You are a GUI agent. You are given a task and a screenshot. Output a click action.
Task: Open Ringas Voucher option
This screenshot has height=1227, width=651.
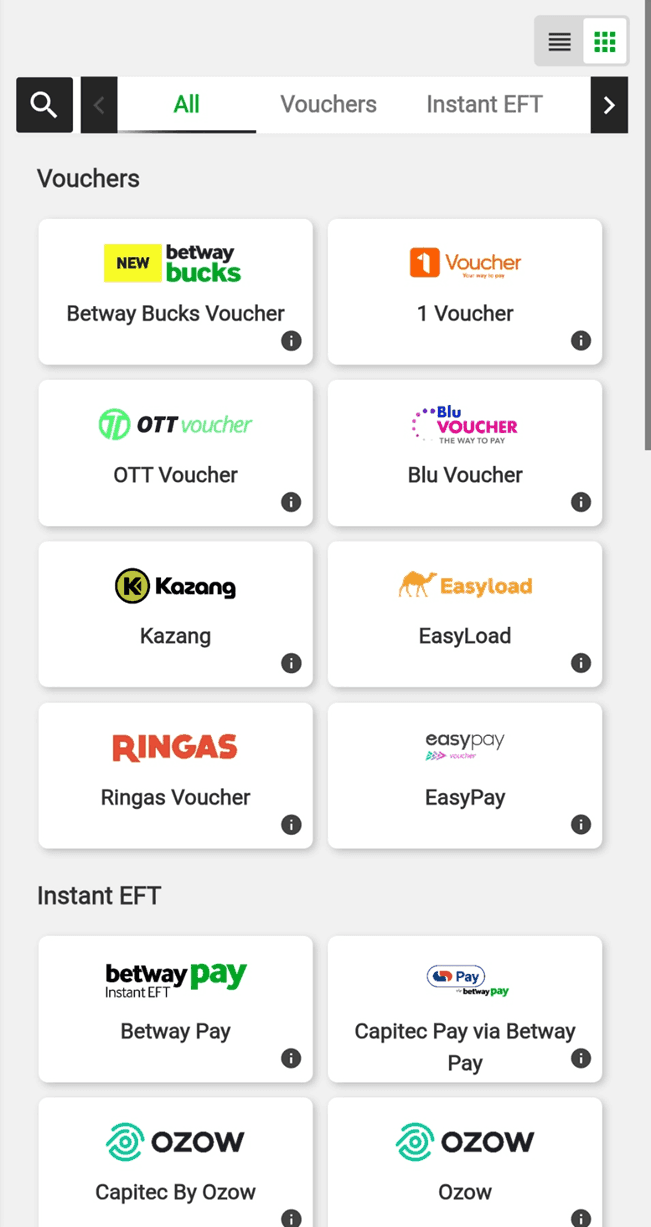175,775
